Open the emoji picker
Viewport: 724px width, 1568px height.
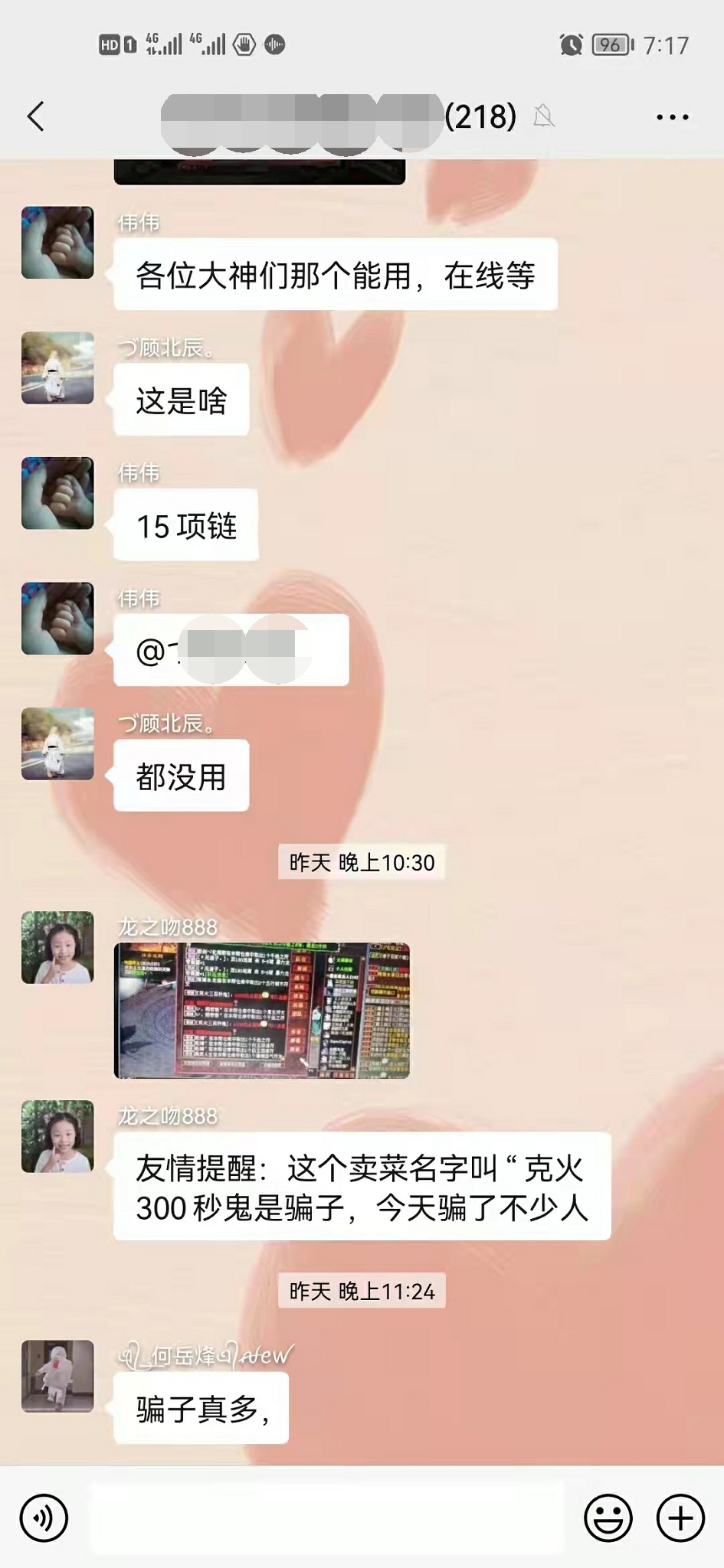pyautogui.click(x=608, y=1517)
